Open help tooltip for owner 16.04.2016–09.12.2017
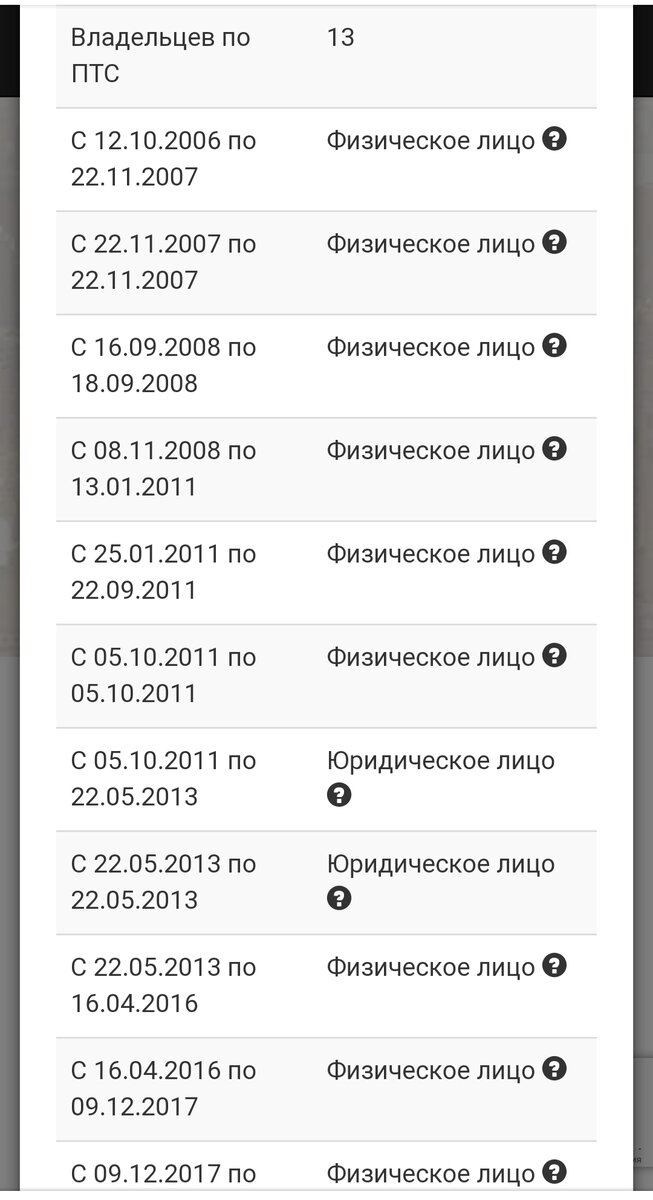The height and width of the screenshot is (1200, 653). (555, 1069)
